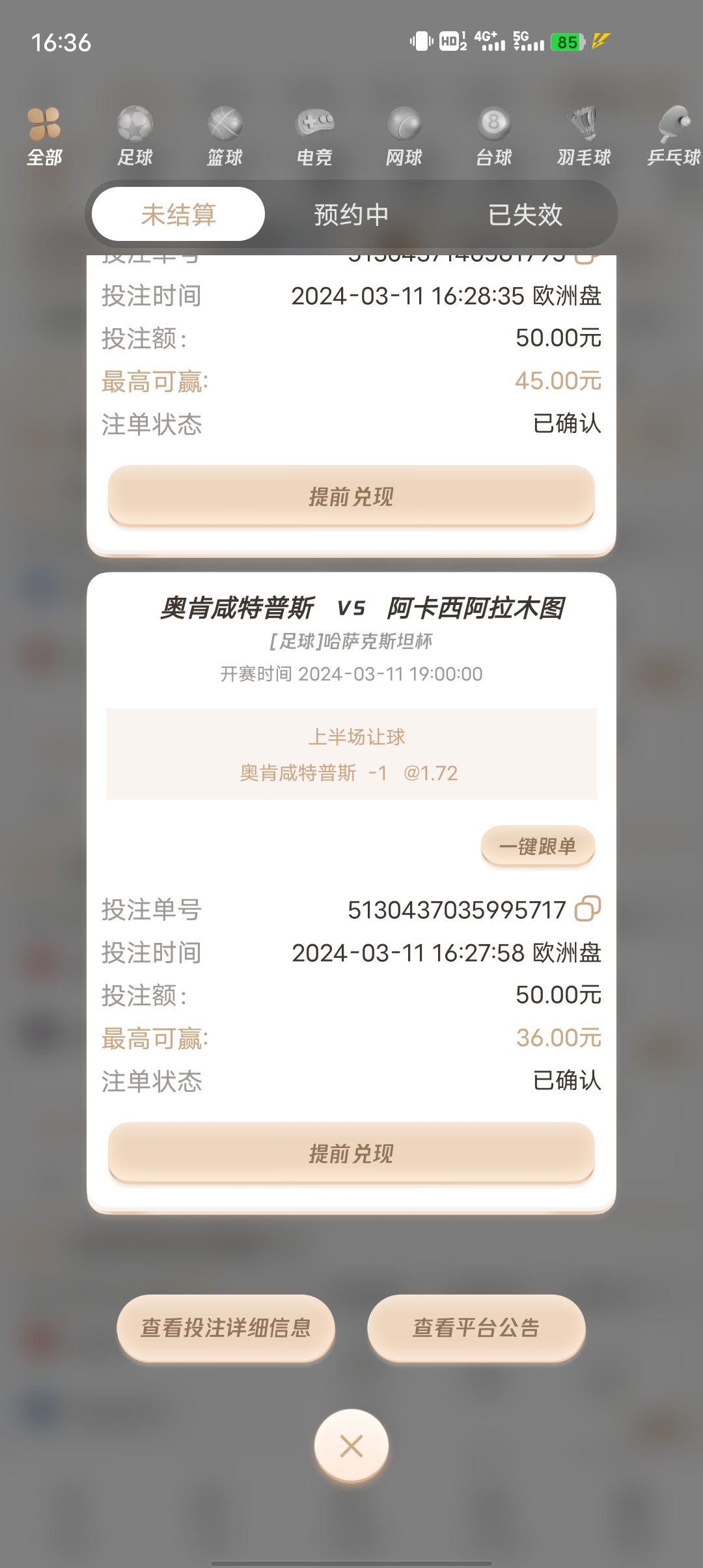Switch to 预约中 tab
Image resolution: width=703 pixels, height=1568 pixels.
tap(351, 214)
